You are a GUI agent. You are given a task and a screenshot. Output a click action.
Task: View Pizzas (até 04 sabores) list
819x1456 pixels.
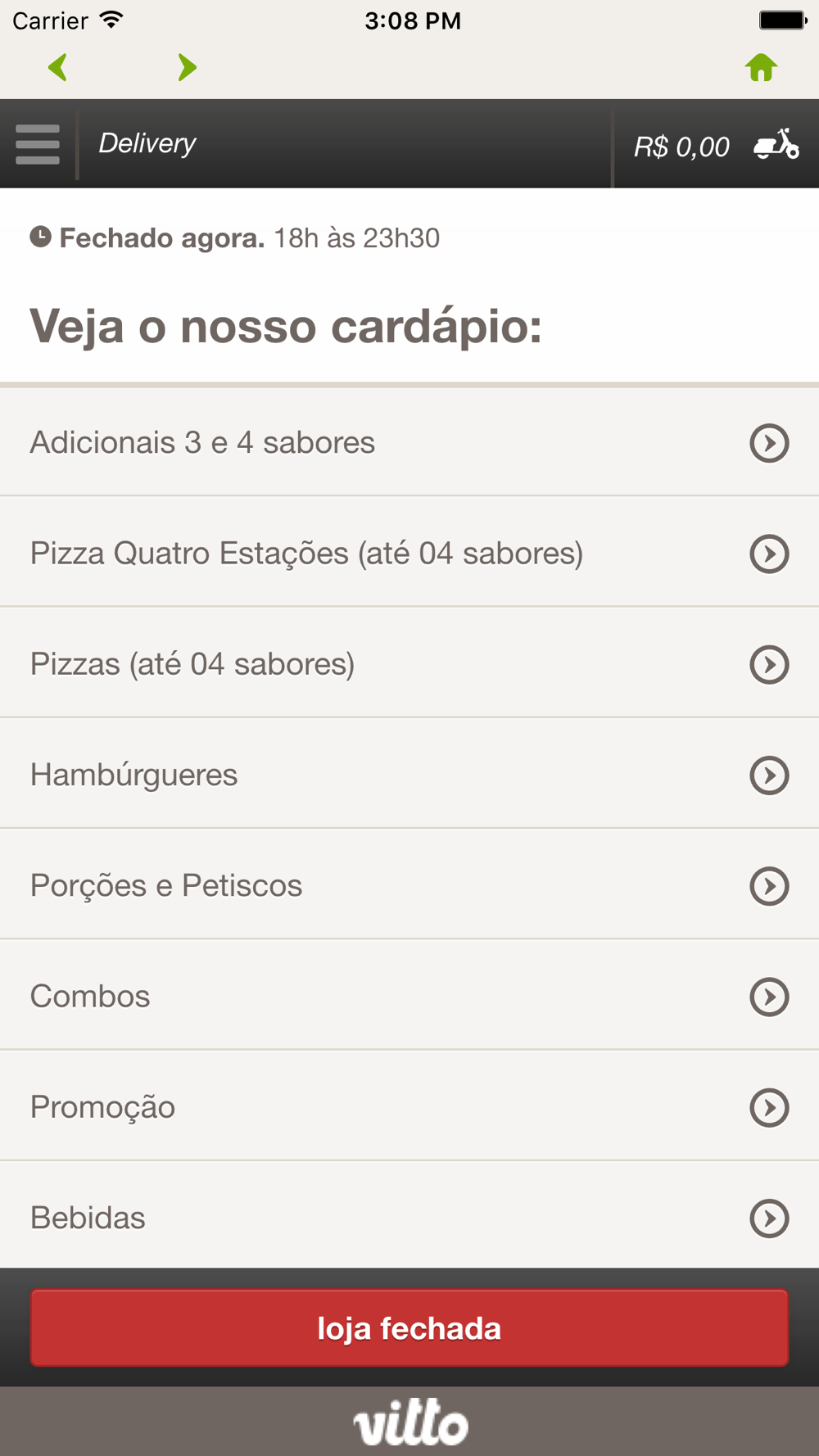[x=409, y=663]
